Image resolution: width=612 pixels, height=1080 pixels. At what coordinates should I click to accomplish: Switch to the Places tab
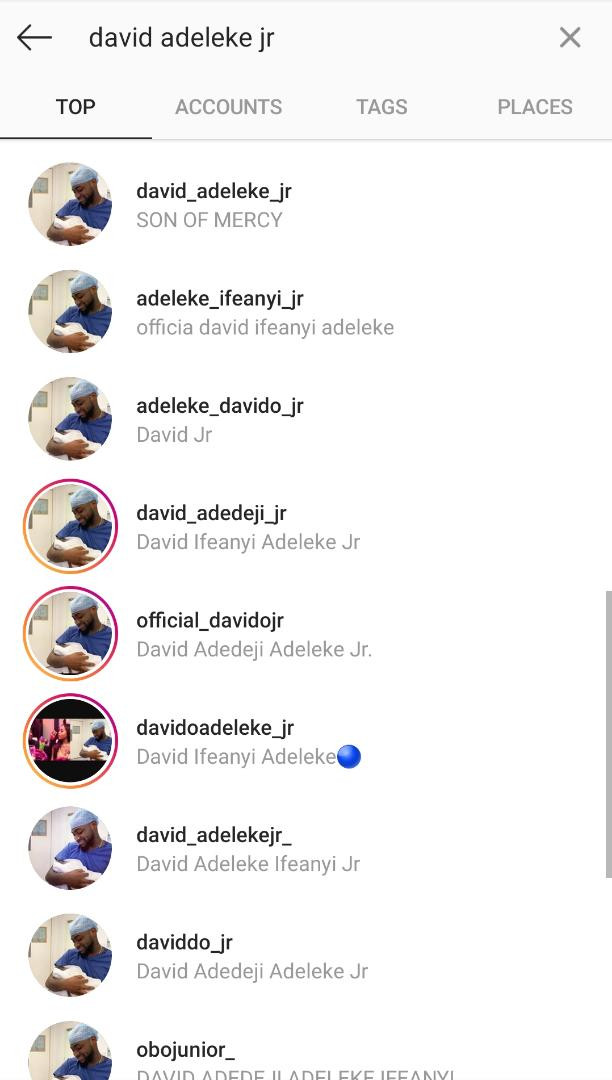[535, 107]
